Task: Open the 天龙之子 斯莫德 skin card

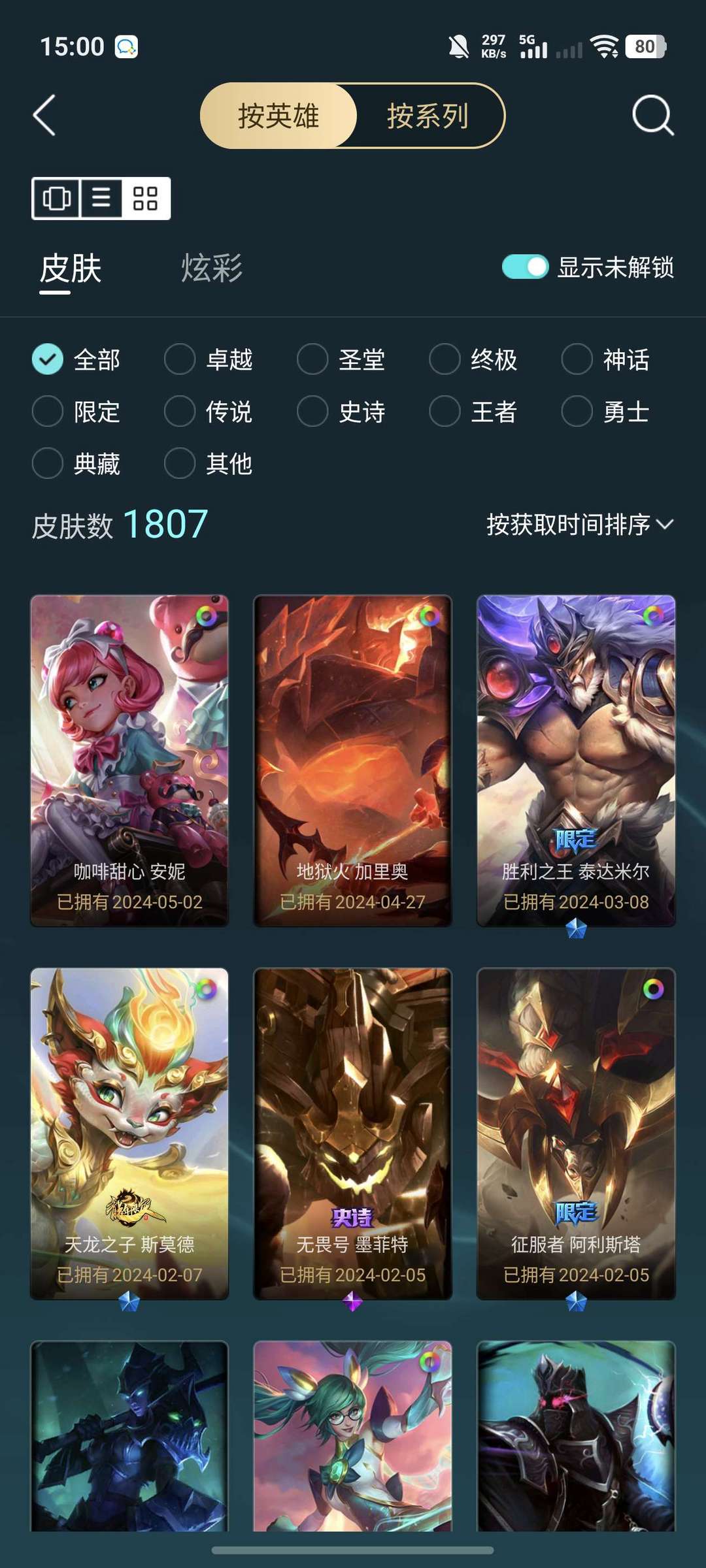Action: click(129, 1134)
